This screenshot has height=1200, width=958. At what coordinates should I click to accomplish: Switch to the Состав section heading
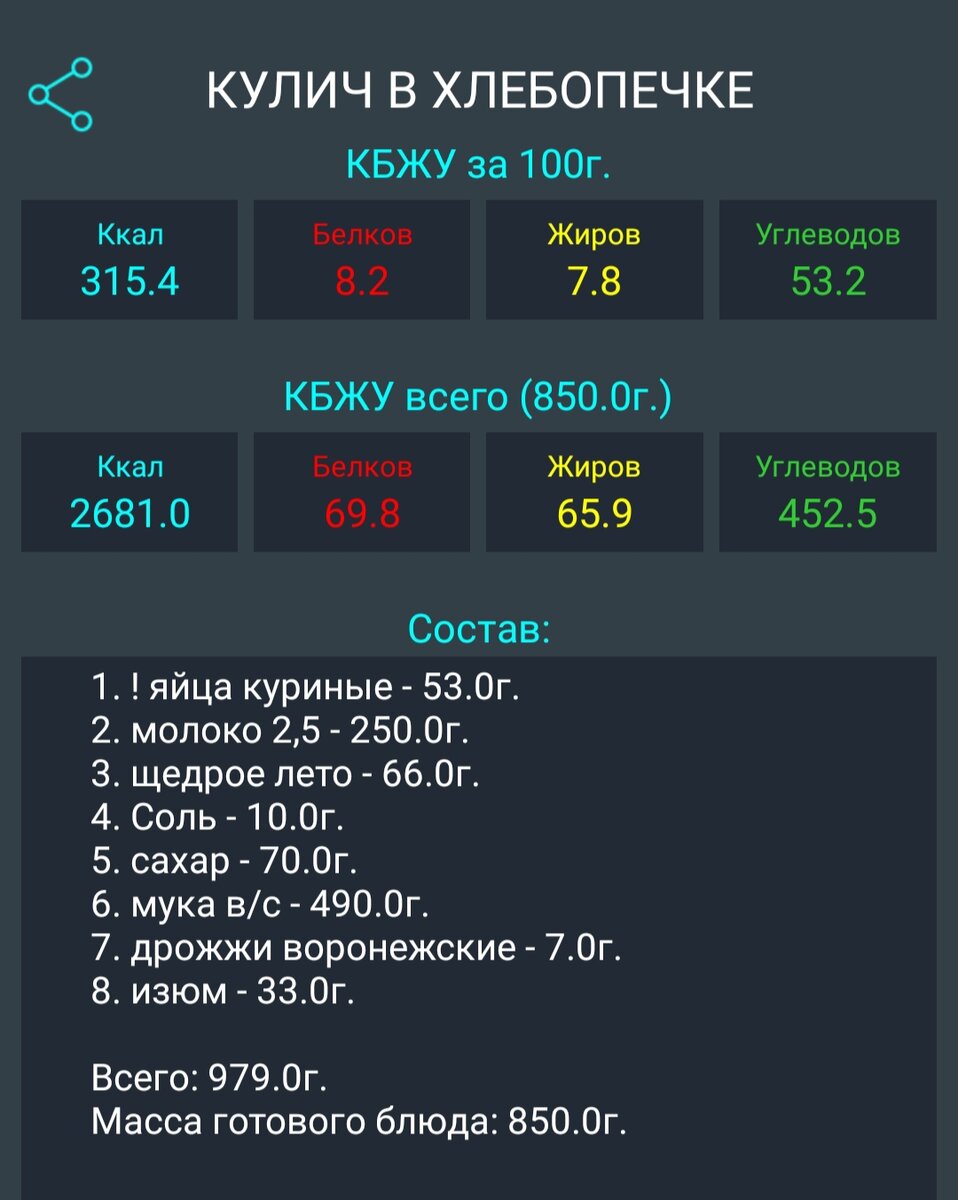[478, 628]
